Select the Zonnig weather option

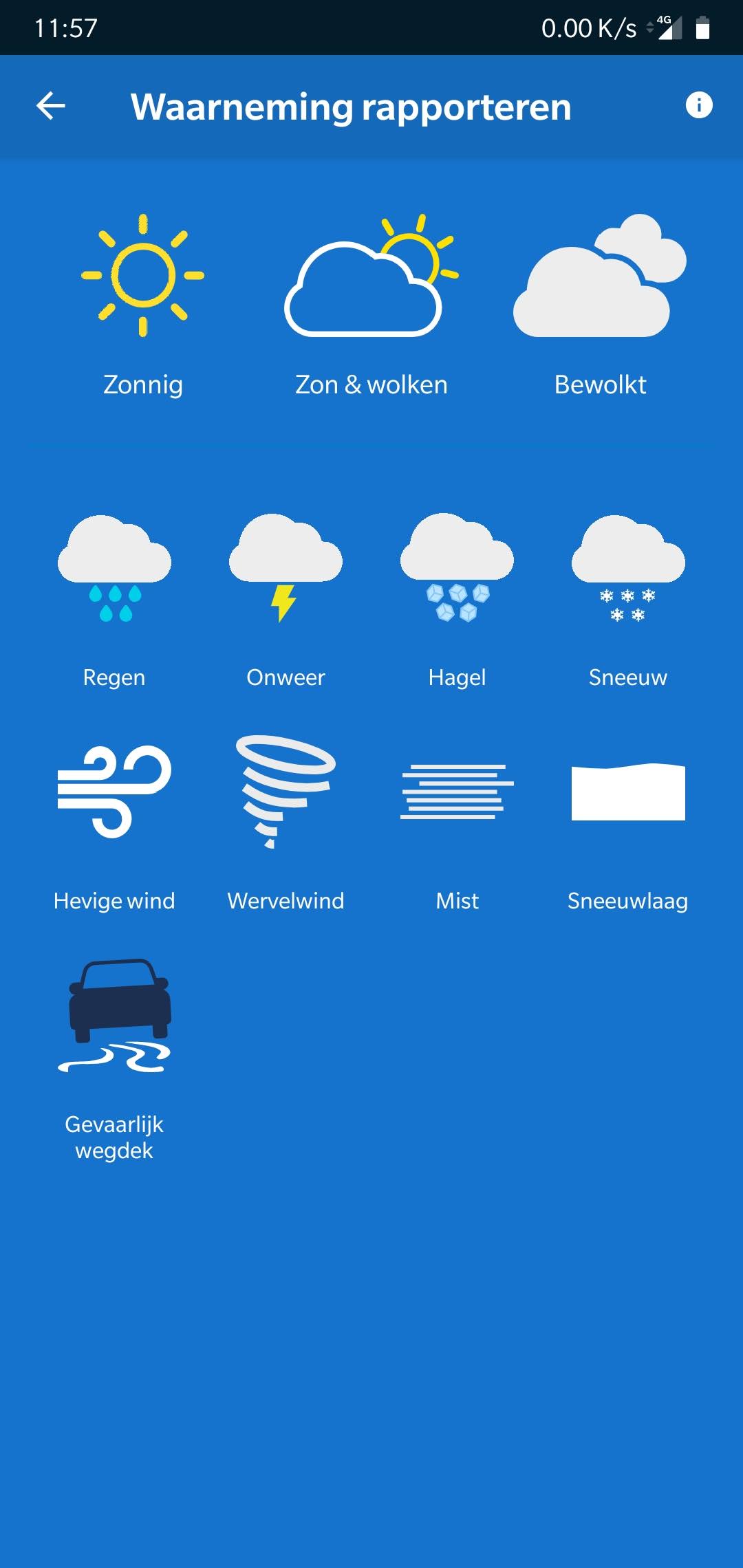143,303
